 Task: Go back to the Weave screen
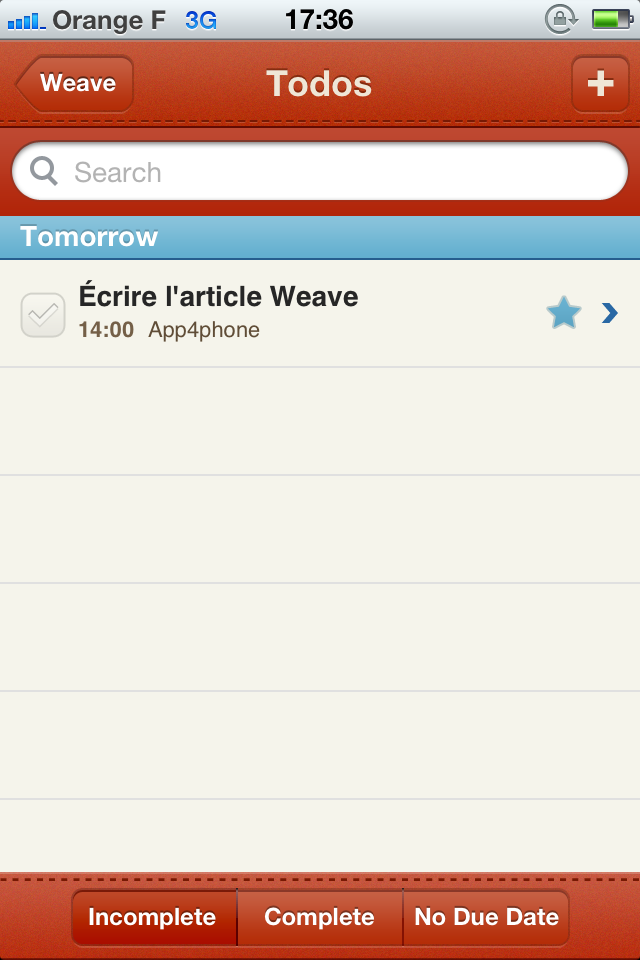click(75, 83)
